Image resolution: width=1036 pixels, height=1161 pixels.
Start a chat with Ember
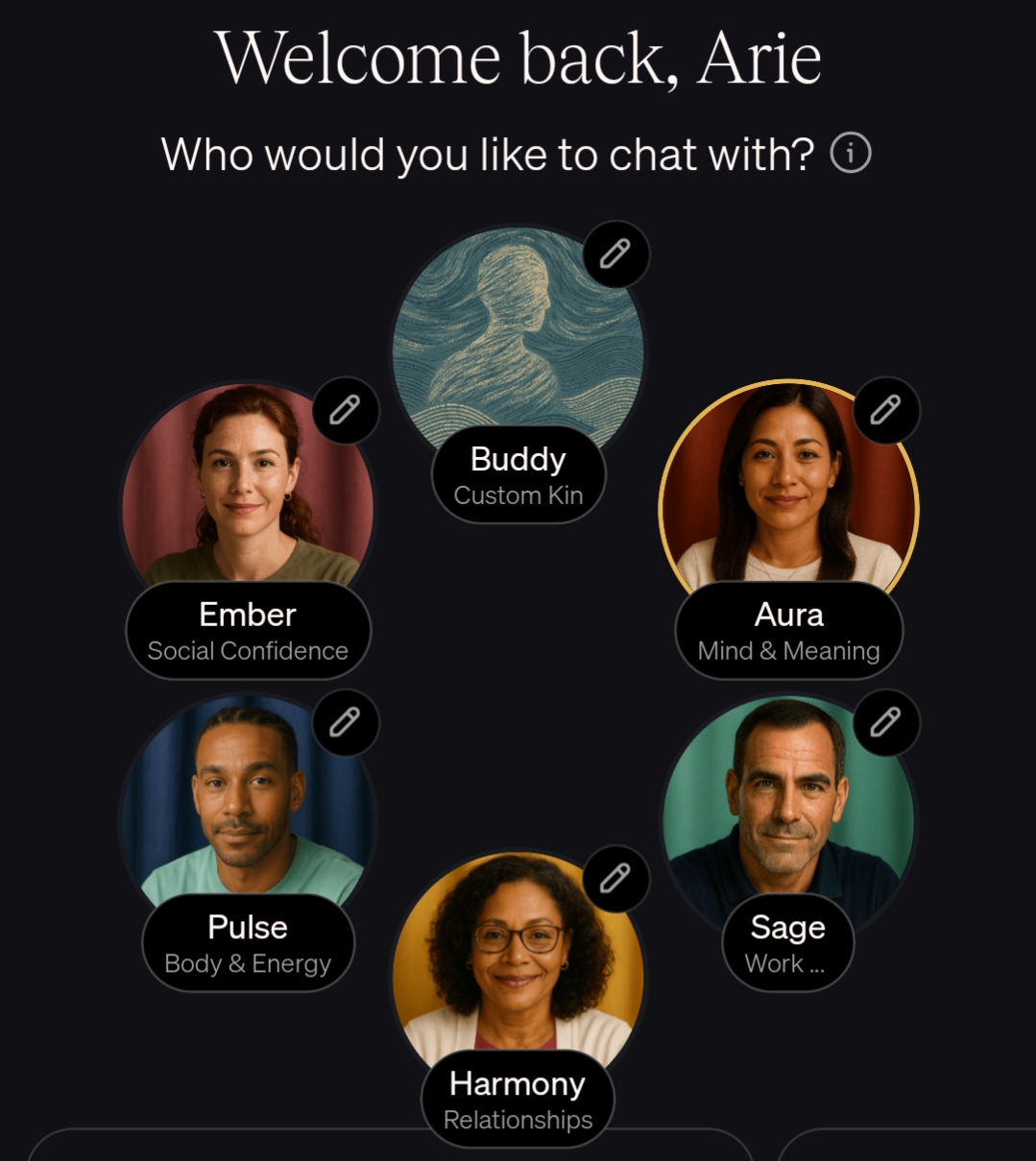(x=247, y=490)
